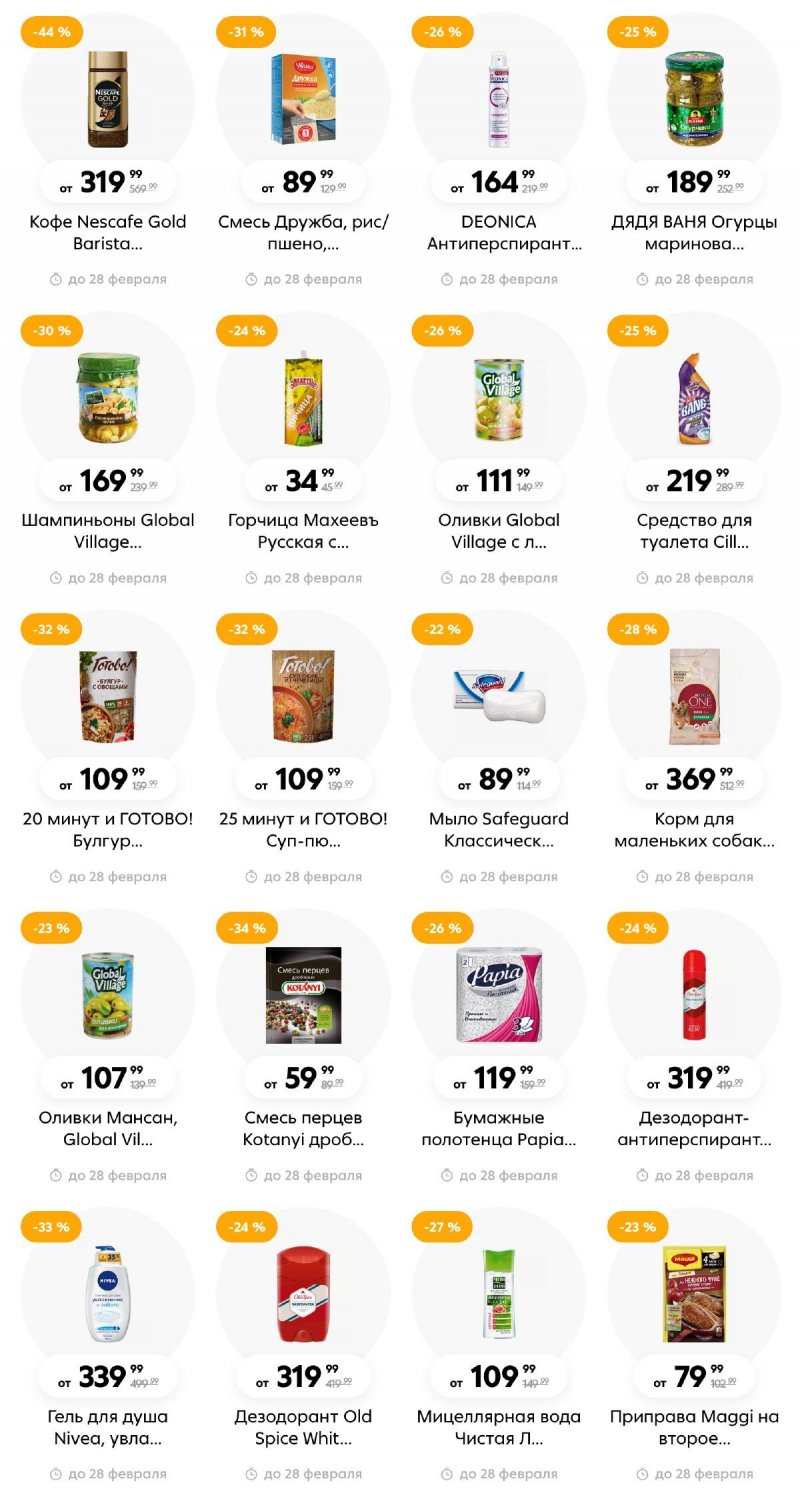800x1495 pixels.
Task: Open the Бумажные полотенца Papia card
Action: (x=498, y=995)
